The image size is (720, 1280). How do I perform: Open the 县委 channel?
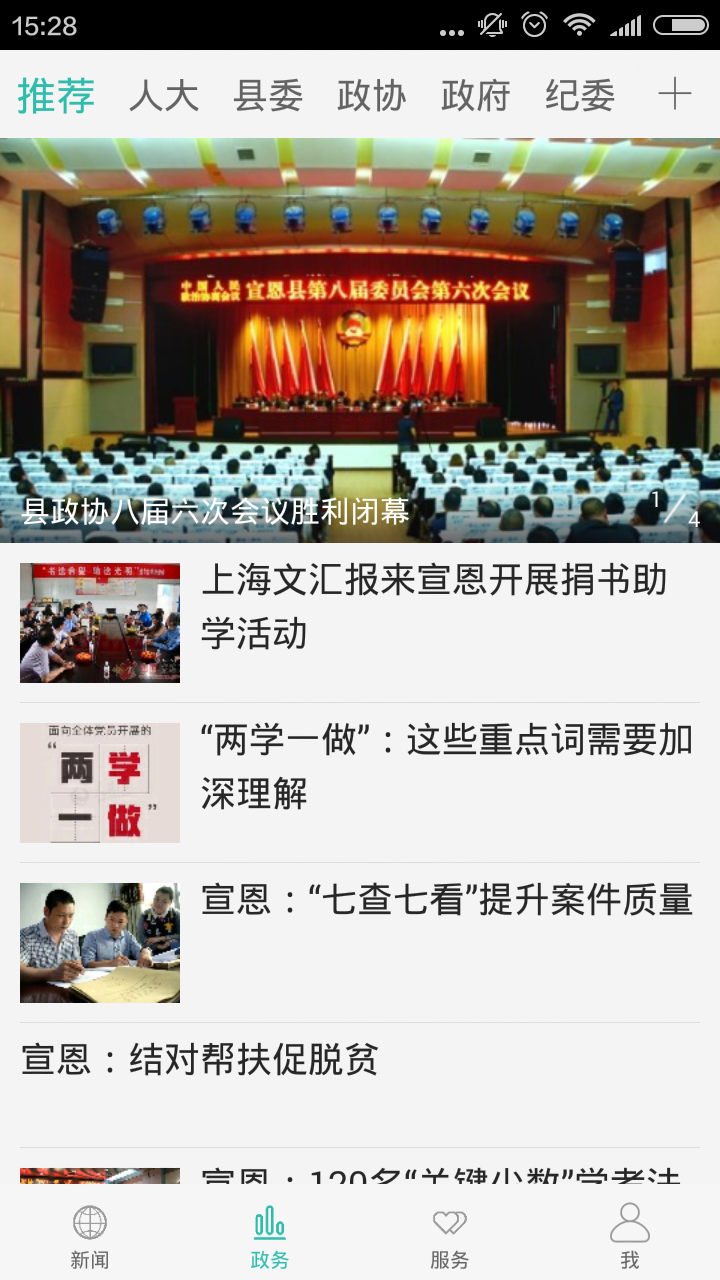tap(268, 95)
